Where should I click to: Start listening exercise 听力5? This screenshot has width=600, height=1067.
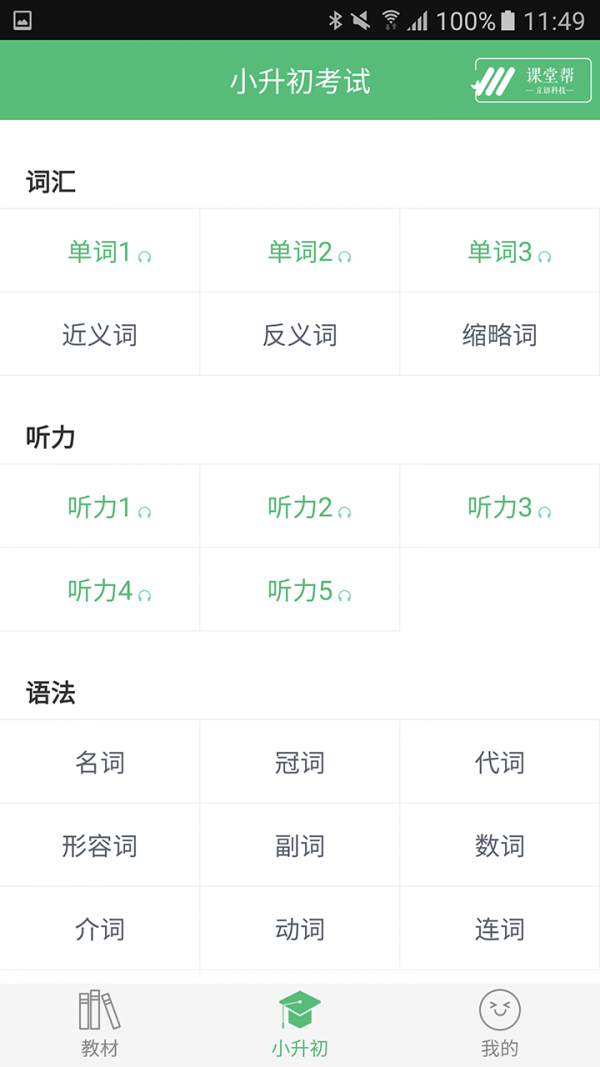click(x=300, y=590)
